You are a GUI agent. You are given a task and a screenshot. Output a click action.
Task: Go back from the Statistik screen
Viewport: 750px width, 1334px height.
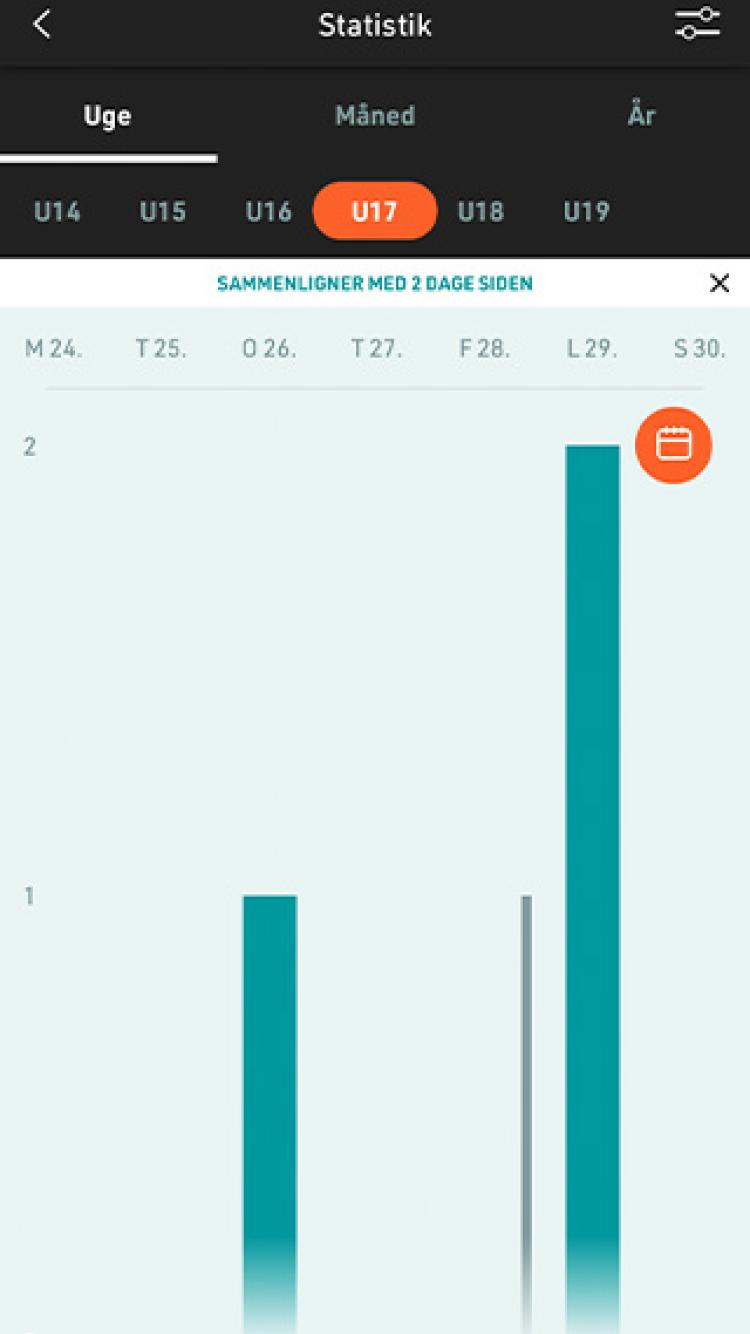point(41,25)
